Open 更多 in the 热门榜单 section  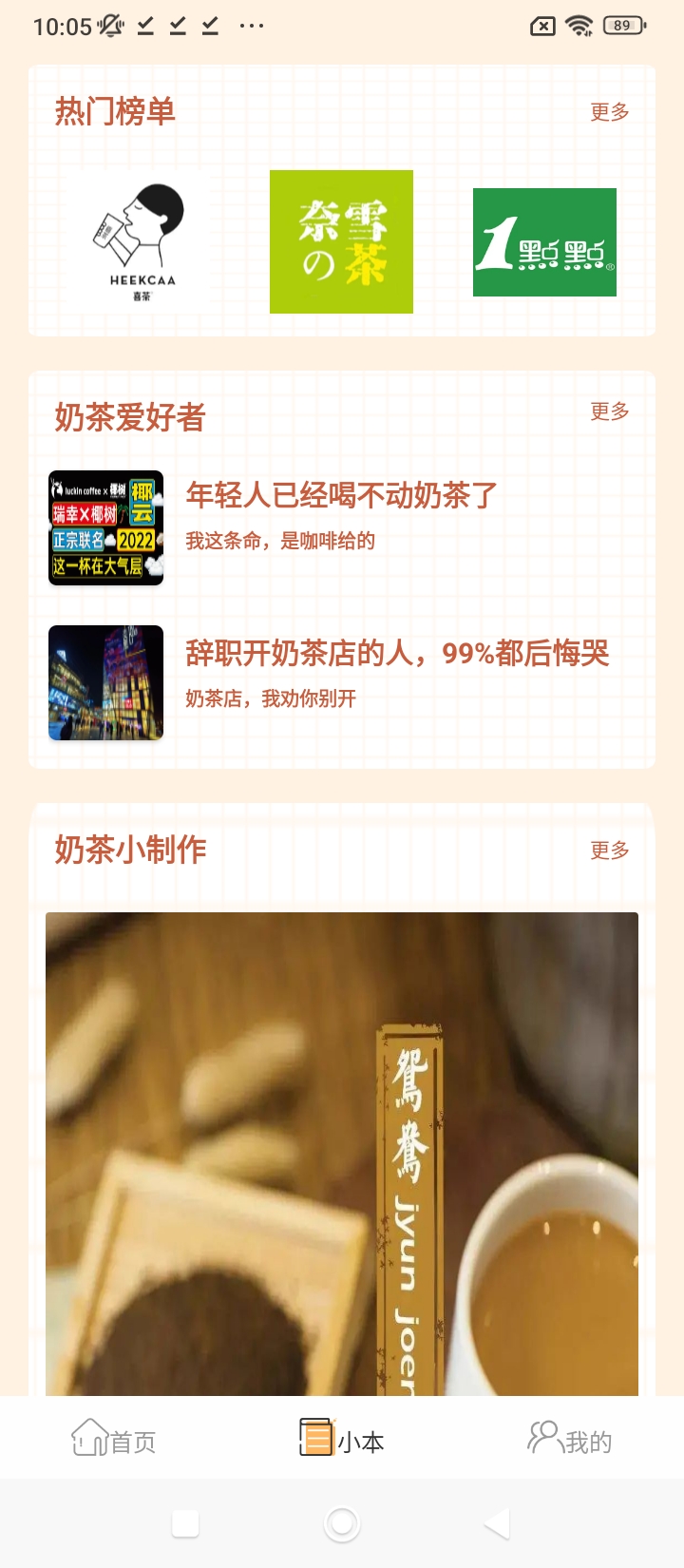coord(609,112)
